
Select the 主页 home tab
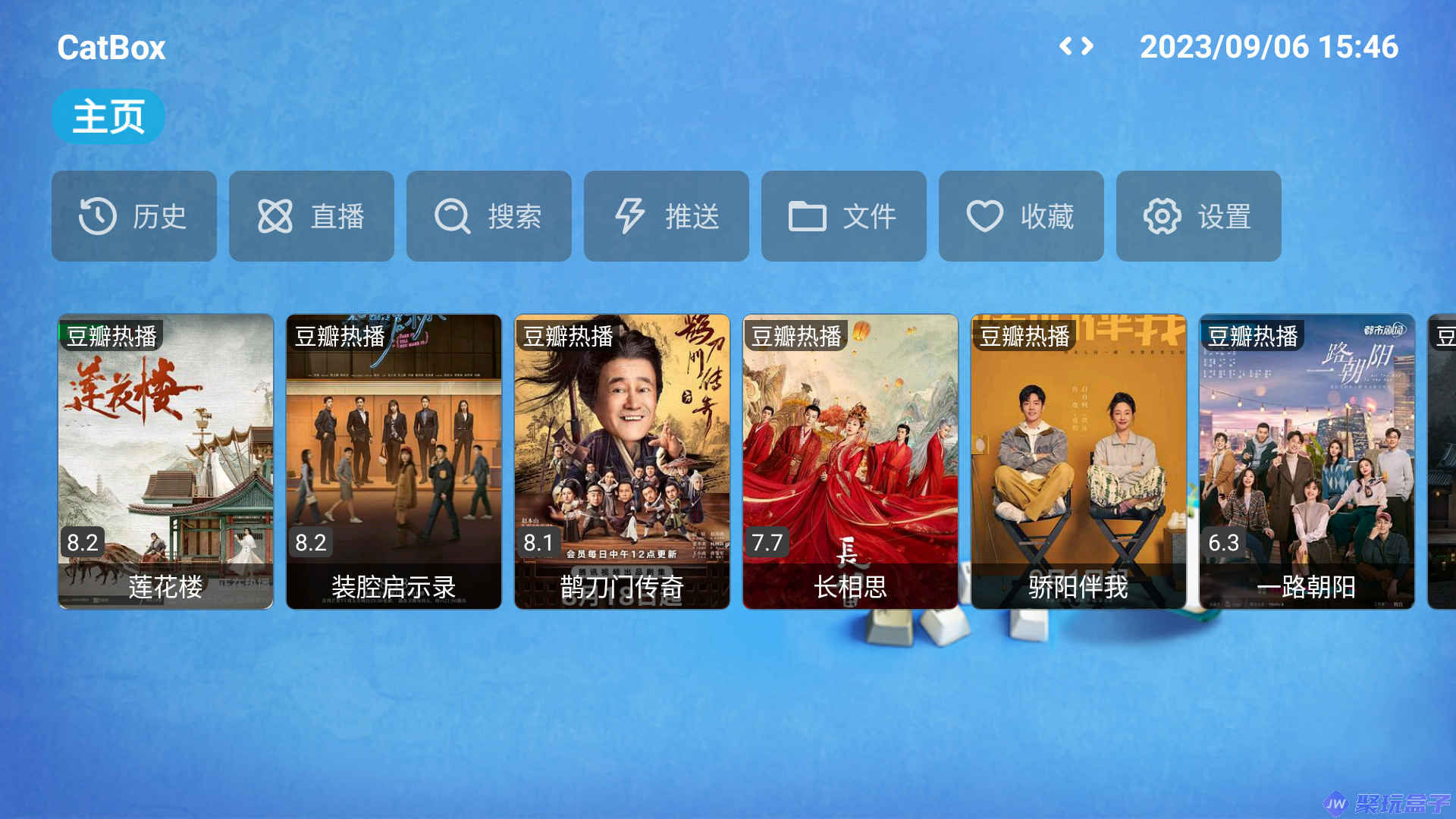tap(108, 117)
